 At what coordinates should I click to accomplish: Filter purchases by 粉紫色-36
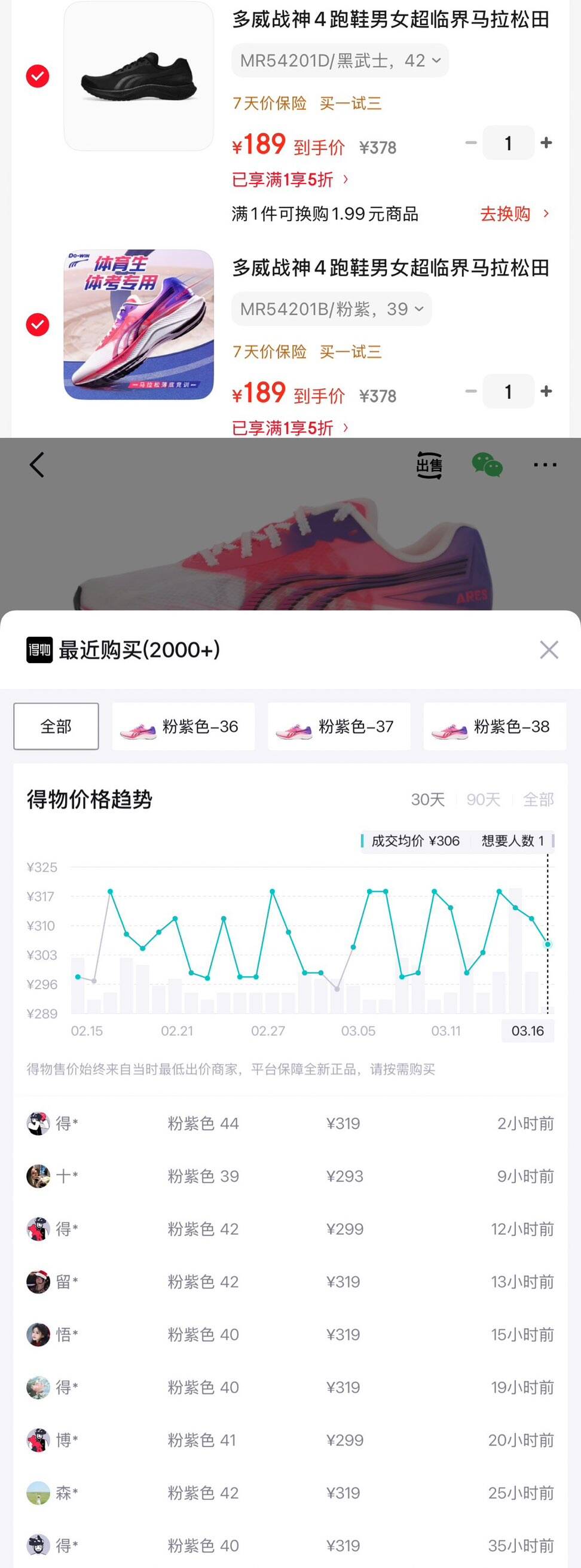(x=183, y=727)
